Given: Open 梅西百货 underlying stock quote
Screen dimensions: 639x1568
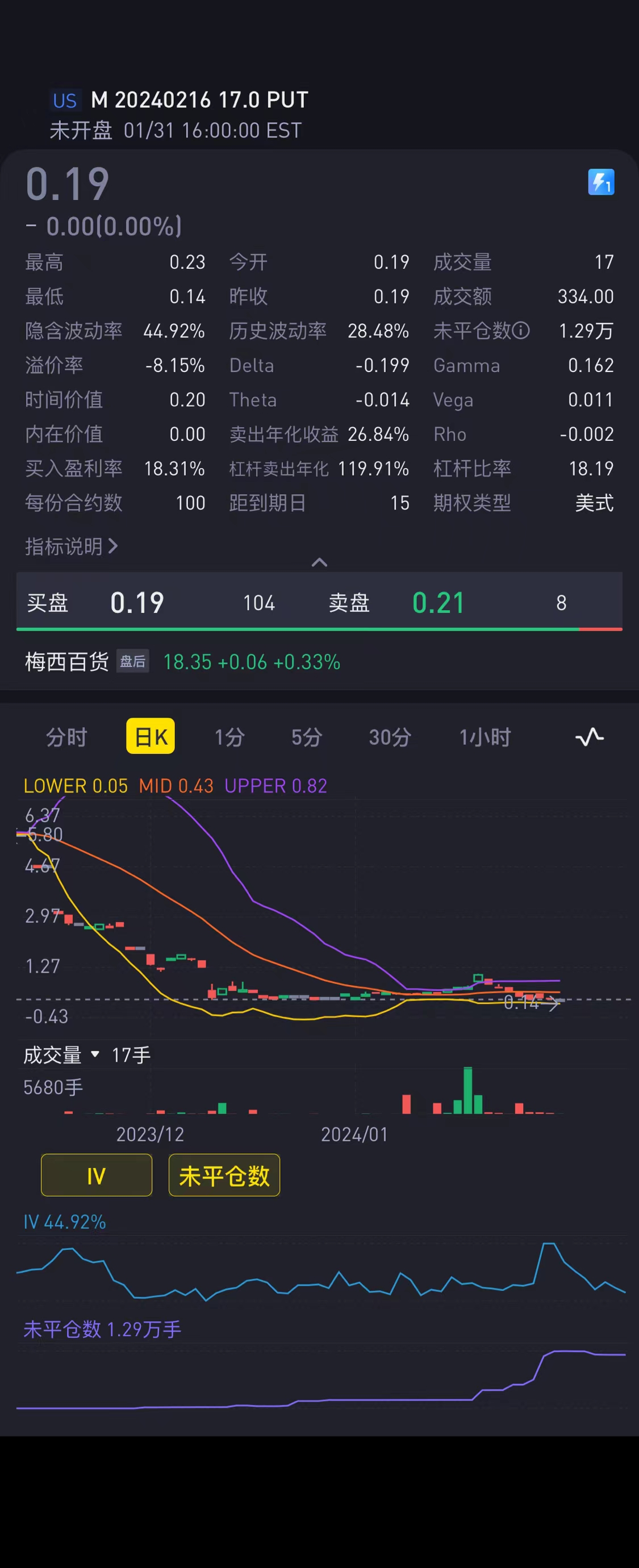Looking at the screenshot, I should point(67,662).
